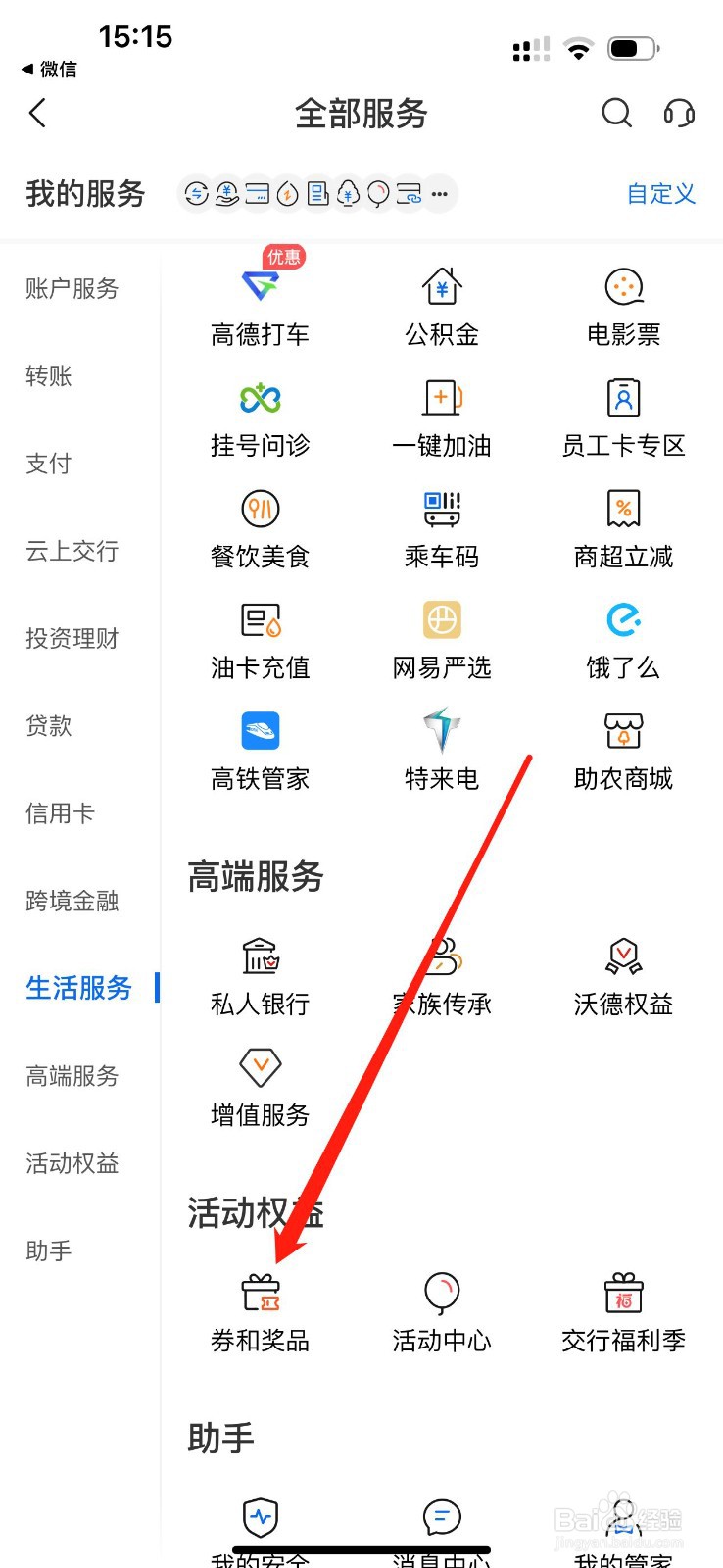
Task: Expand the ellipsis in 我的服务 row
Action: click(x=438, y=194)
